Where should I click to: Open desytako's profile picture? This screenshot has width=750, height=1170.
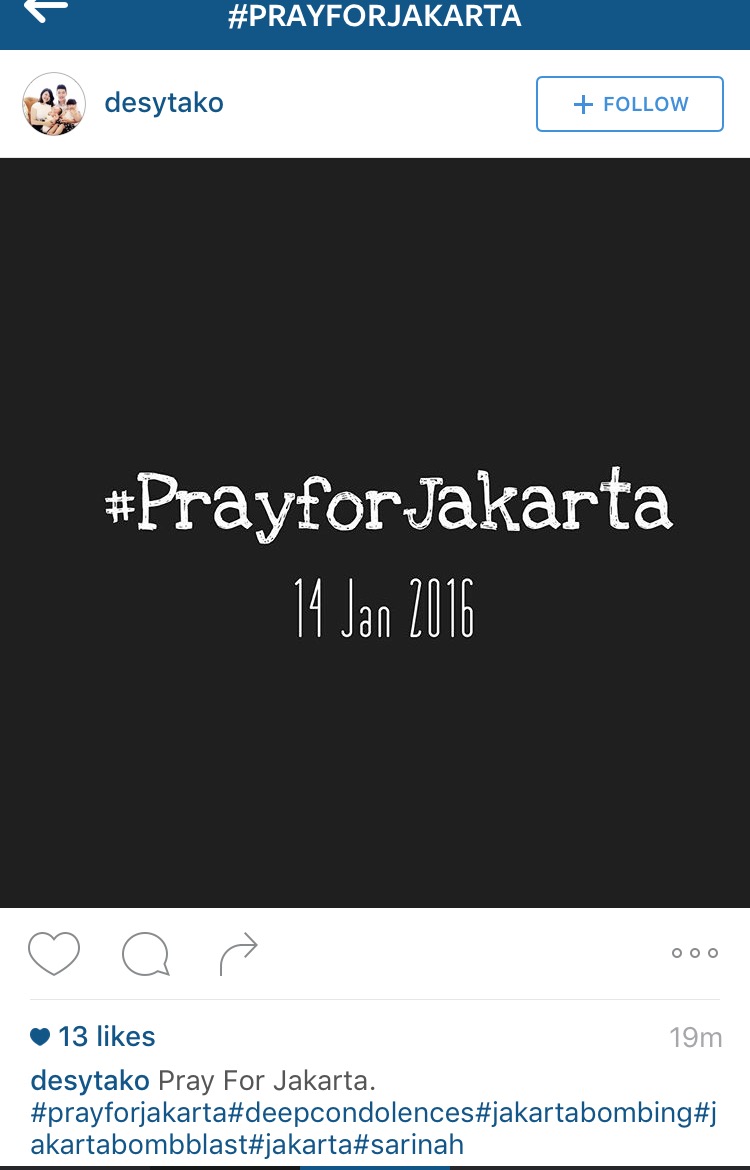54,104
